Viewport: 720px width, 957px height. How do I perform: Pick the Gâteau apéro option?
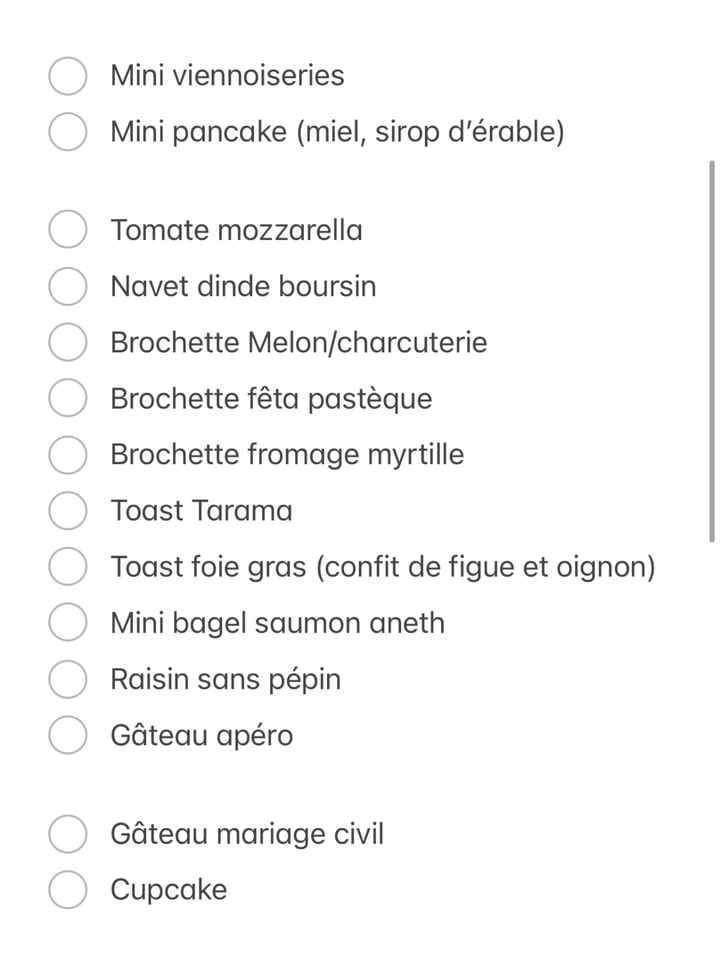click(x=67, y=734)
